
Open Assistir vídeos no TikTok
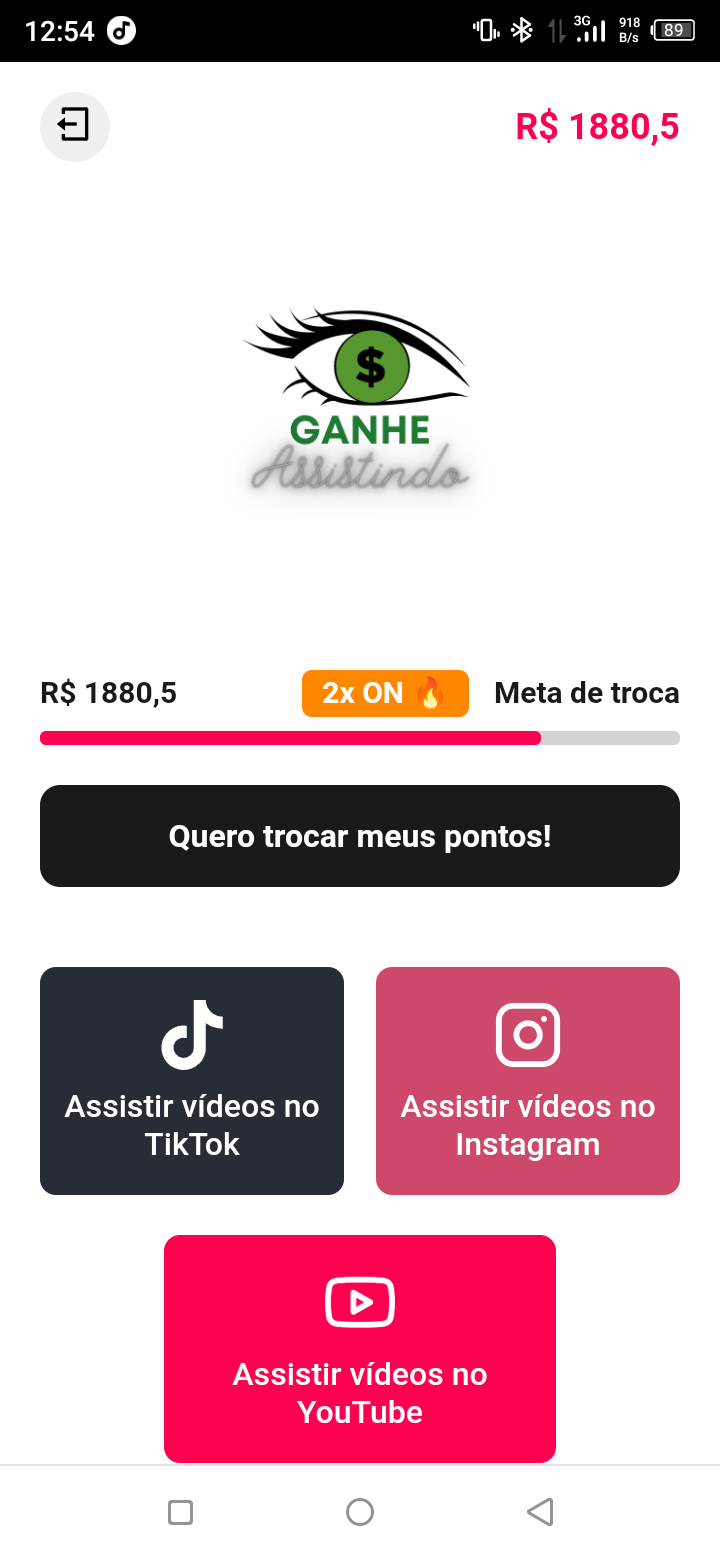click(192, 1080)
